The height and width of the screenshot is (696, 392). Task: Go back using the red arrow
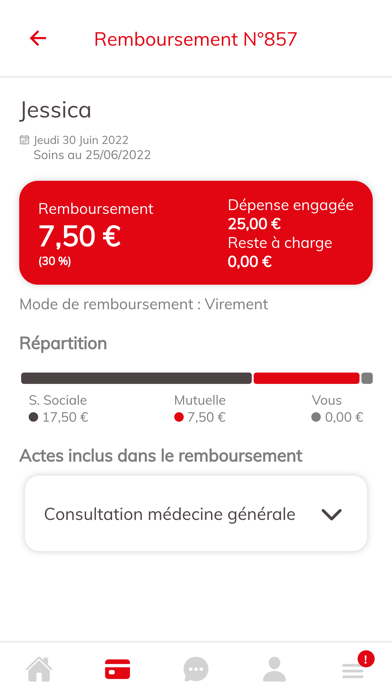pyautogui.click(x=38, y=39)
